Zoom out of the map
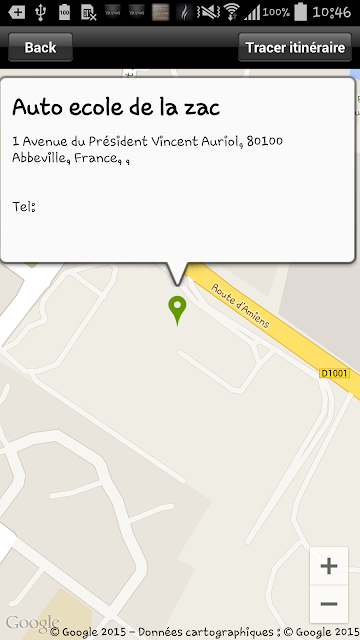Screen dimensions: 360x640 329,604
